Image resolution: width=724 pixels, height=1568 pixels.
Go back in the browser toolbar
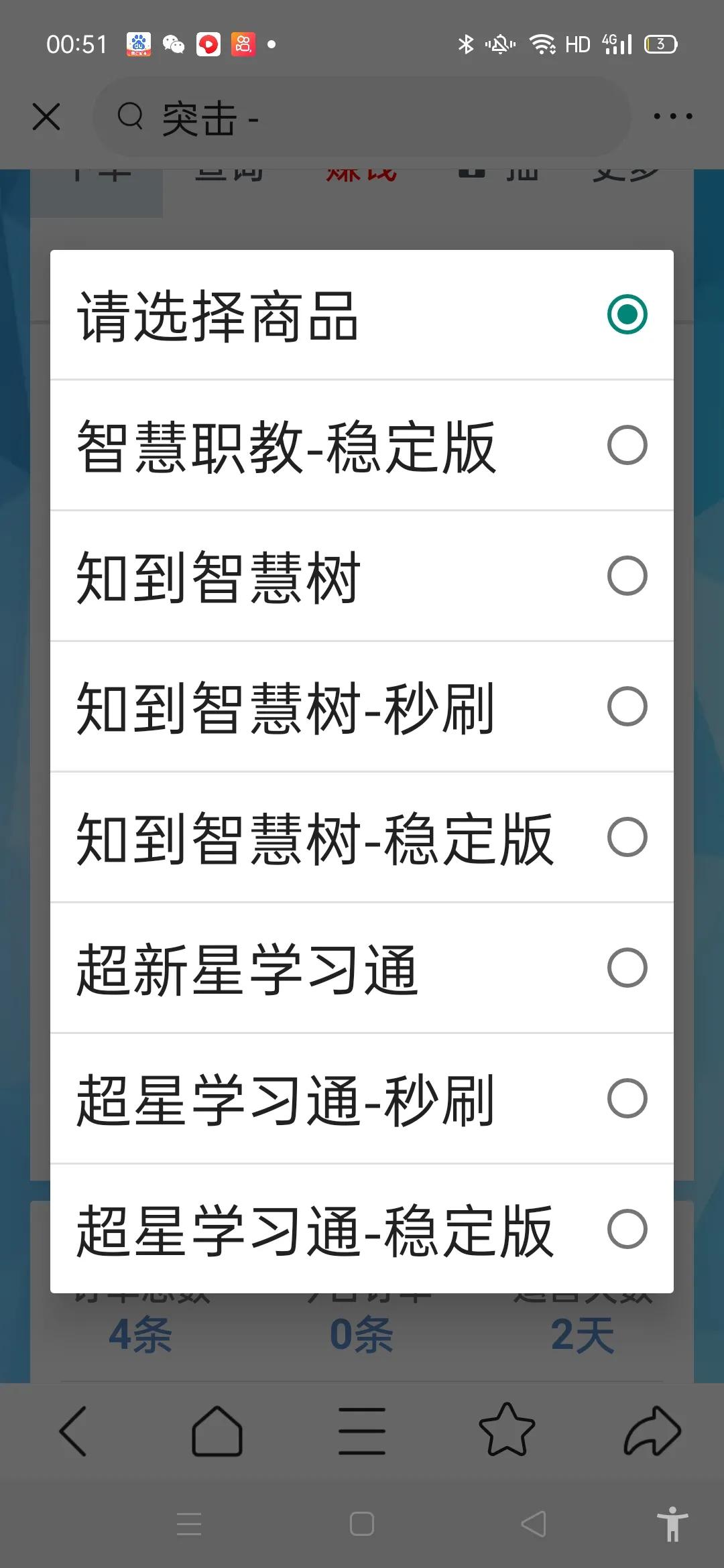click(73, 1431)
